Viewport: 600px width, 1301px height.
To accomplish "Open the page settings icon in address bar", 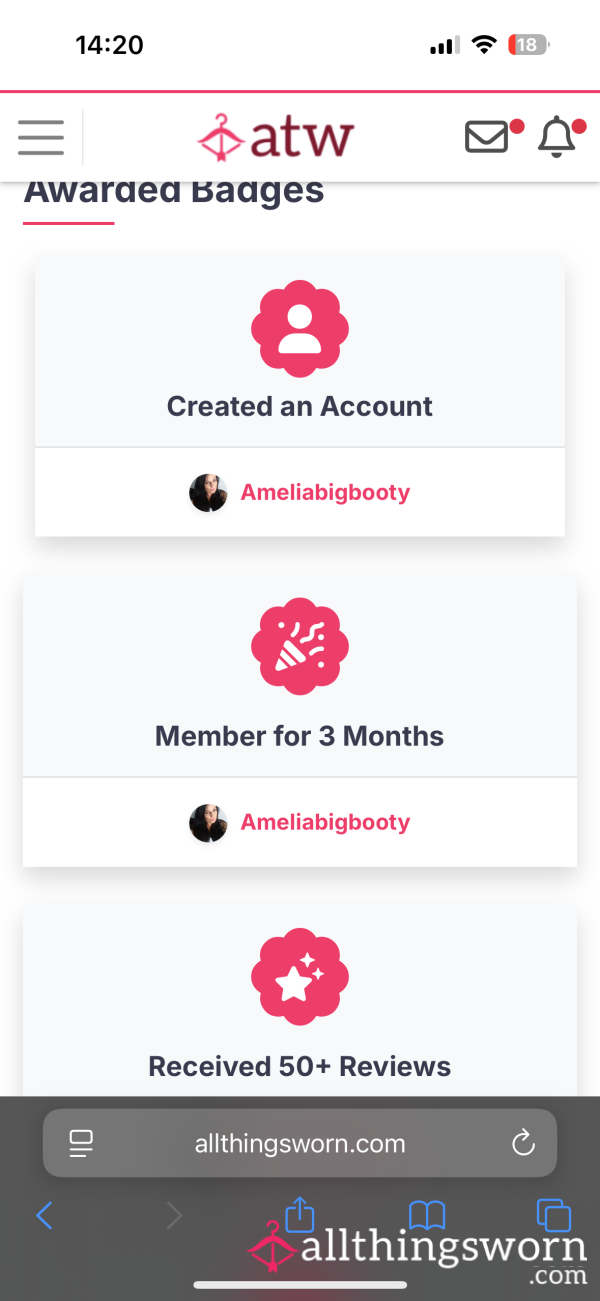I will [x=81, y=1143].
